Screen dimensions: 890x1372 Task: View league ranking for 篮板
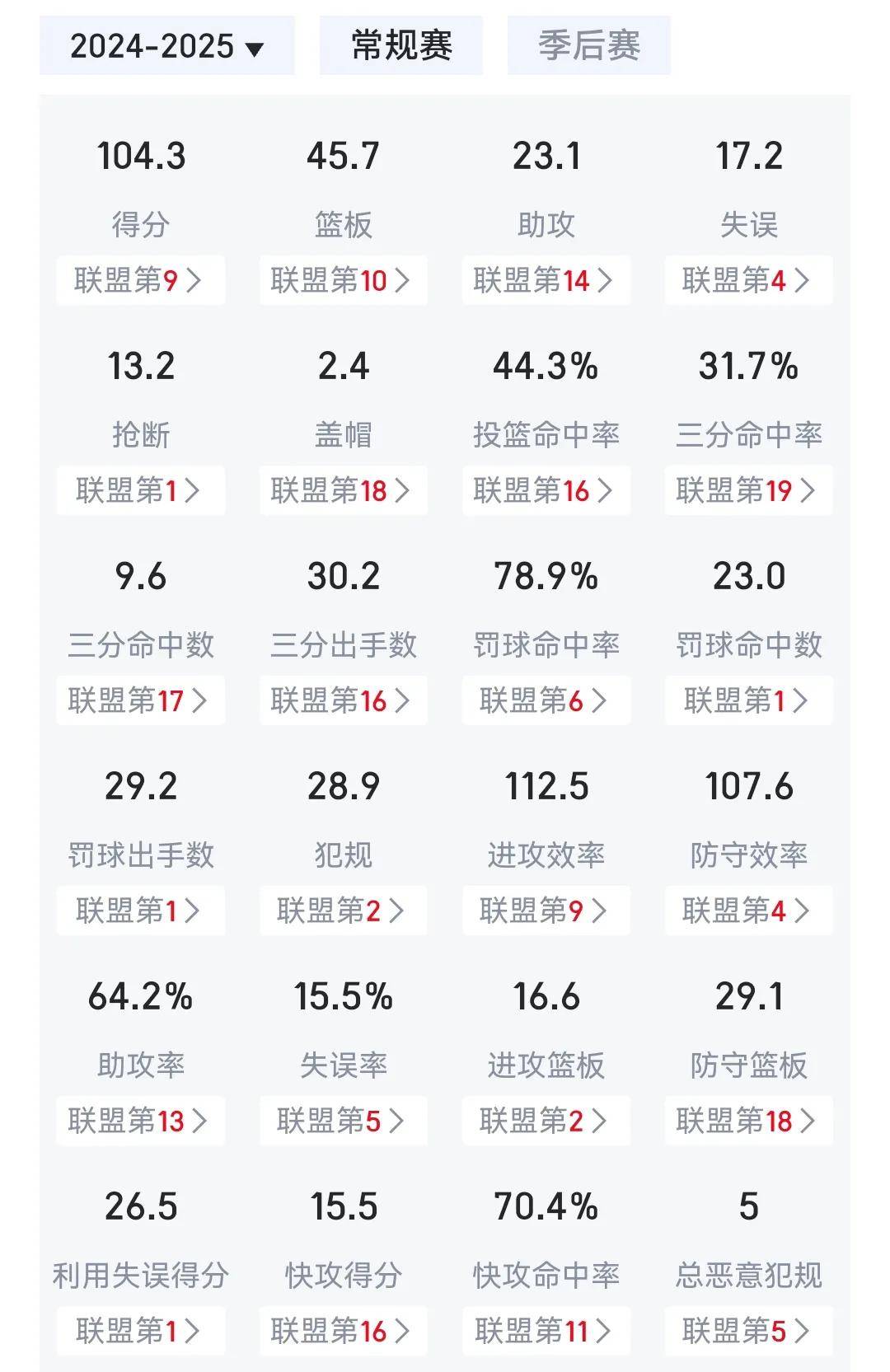[x=343, y=281]
